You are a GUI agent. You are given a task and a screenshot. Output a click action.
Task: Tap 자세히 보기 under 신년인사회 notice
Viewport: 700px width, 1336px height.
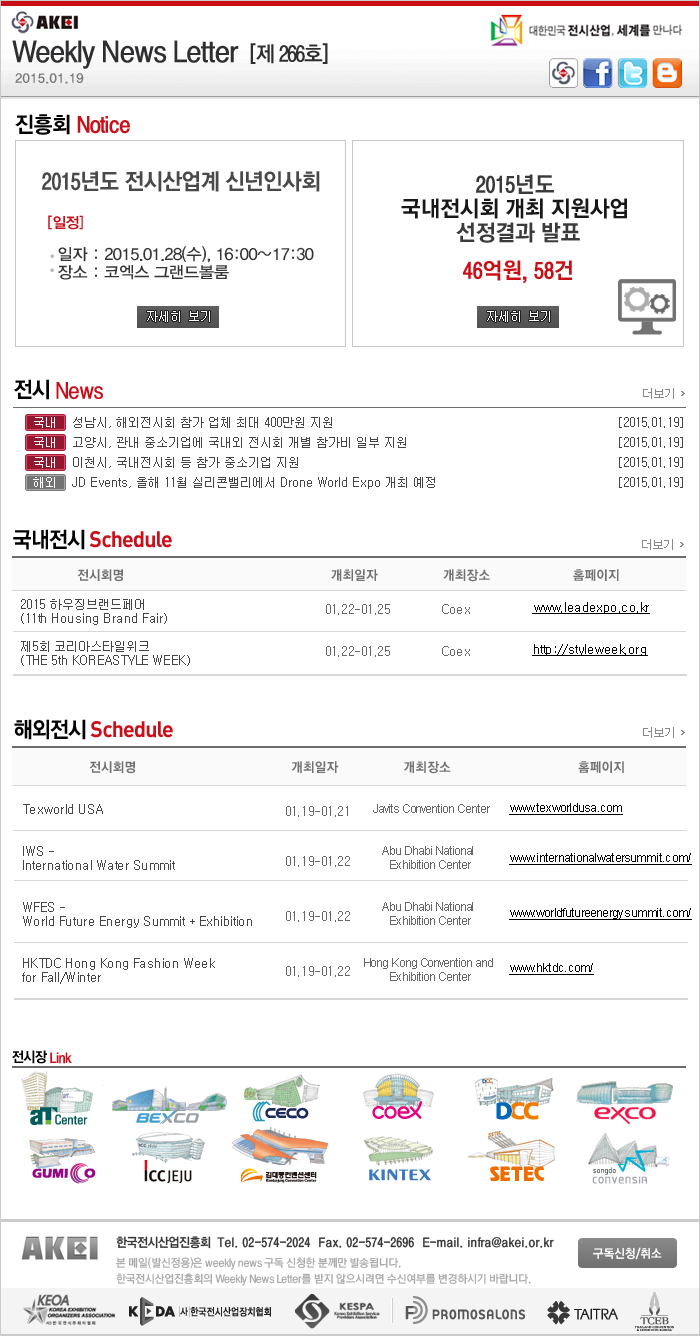(x=178, y=317)
